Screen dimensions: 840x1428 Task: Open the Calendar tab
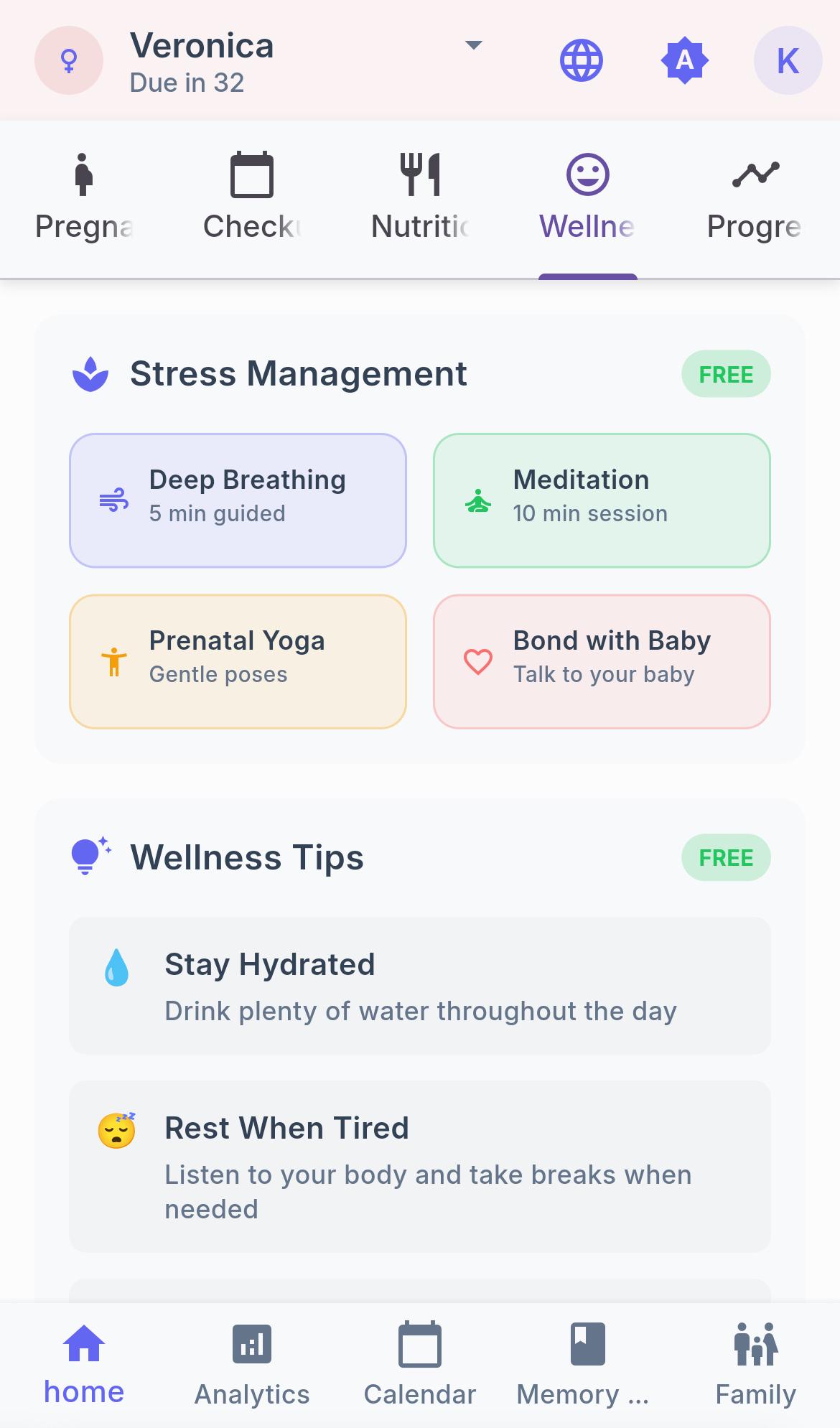coord(420,1364)
